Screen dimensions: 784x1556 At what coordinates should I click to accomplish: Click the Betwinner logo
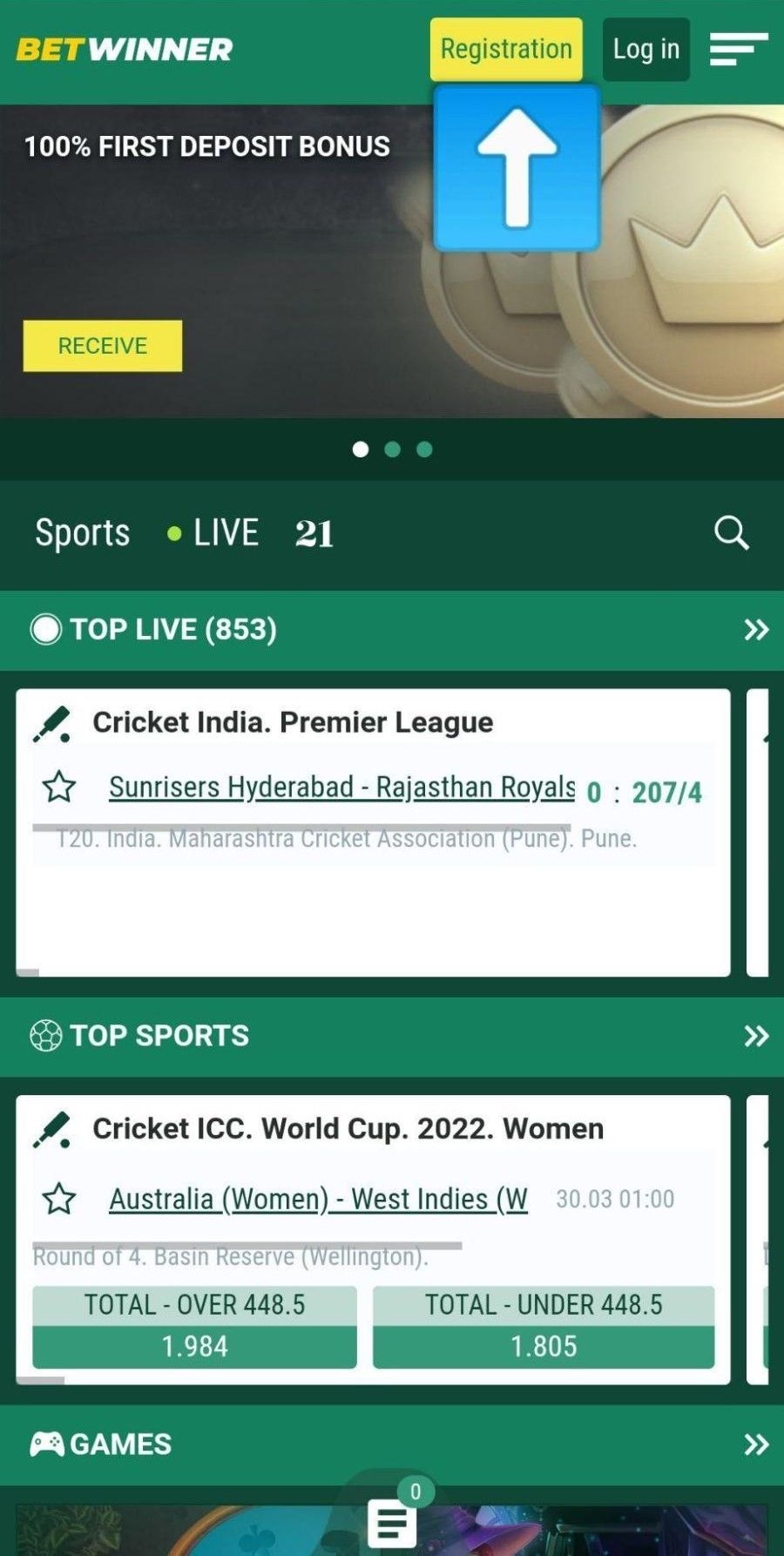tap(125, 49)
